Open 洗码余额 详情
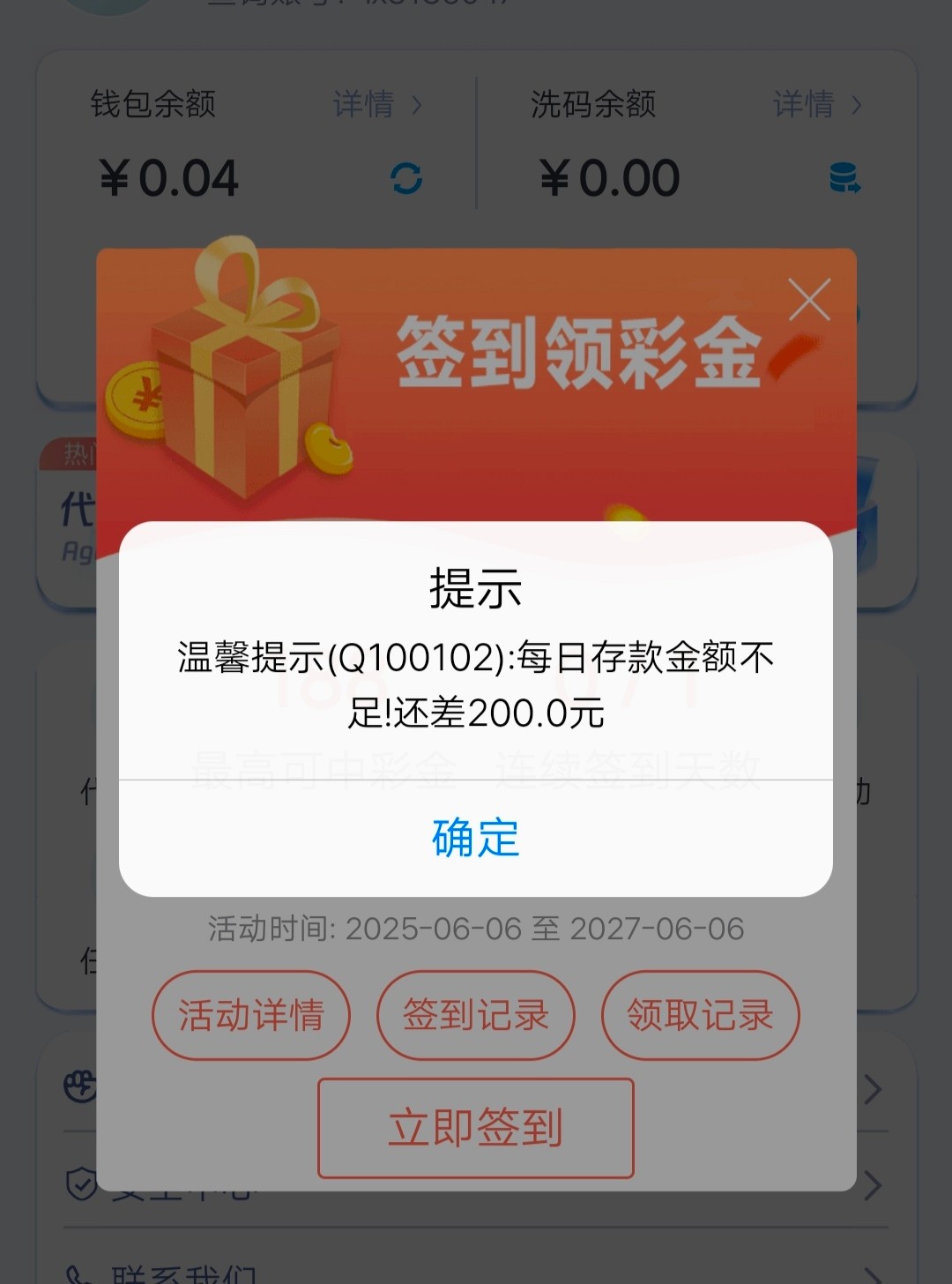Screen dimensions: 952x1284 (x=817, y=105)
